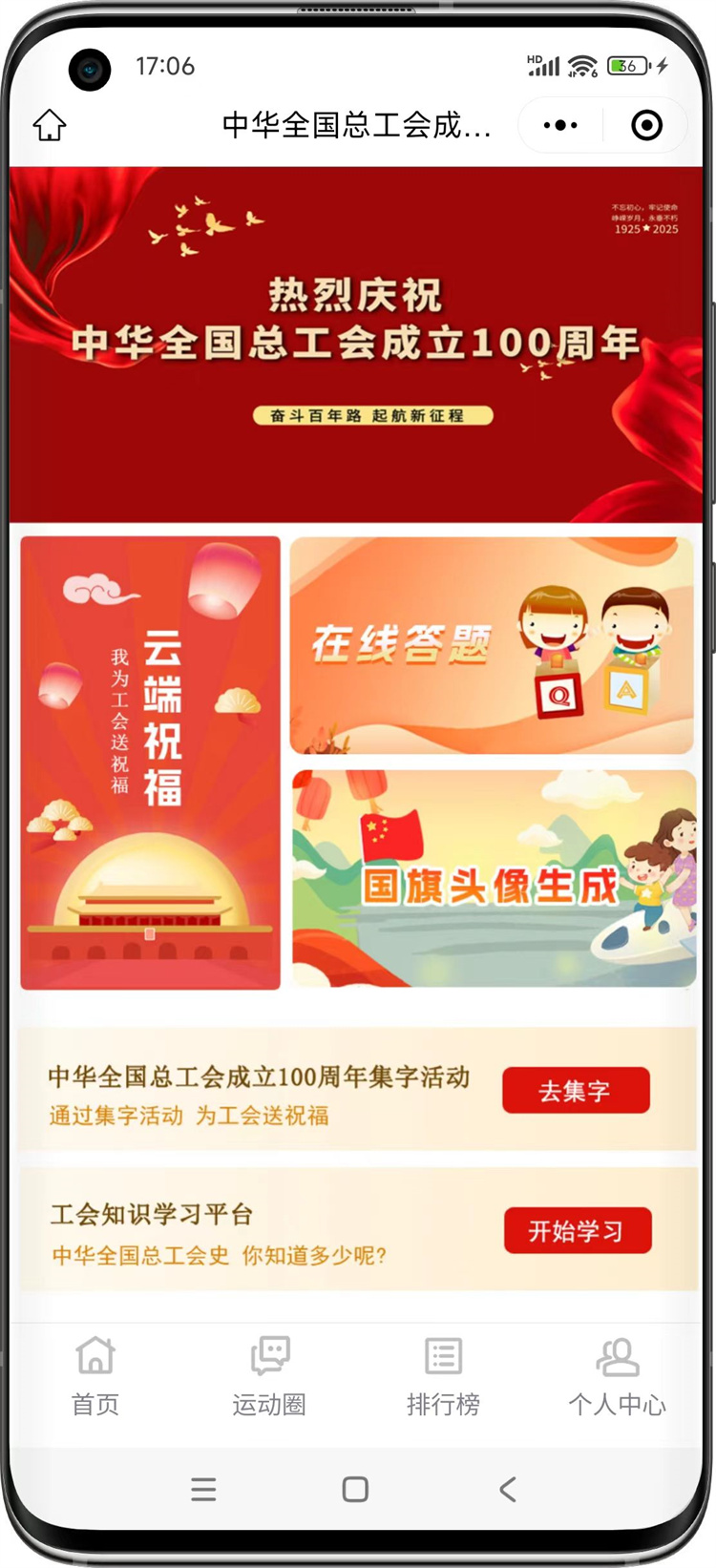Screen dimensions: 716x1568
Task: Open 国旗头像生成 tool
Action: (494, 878)
